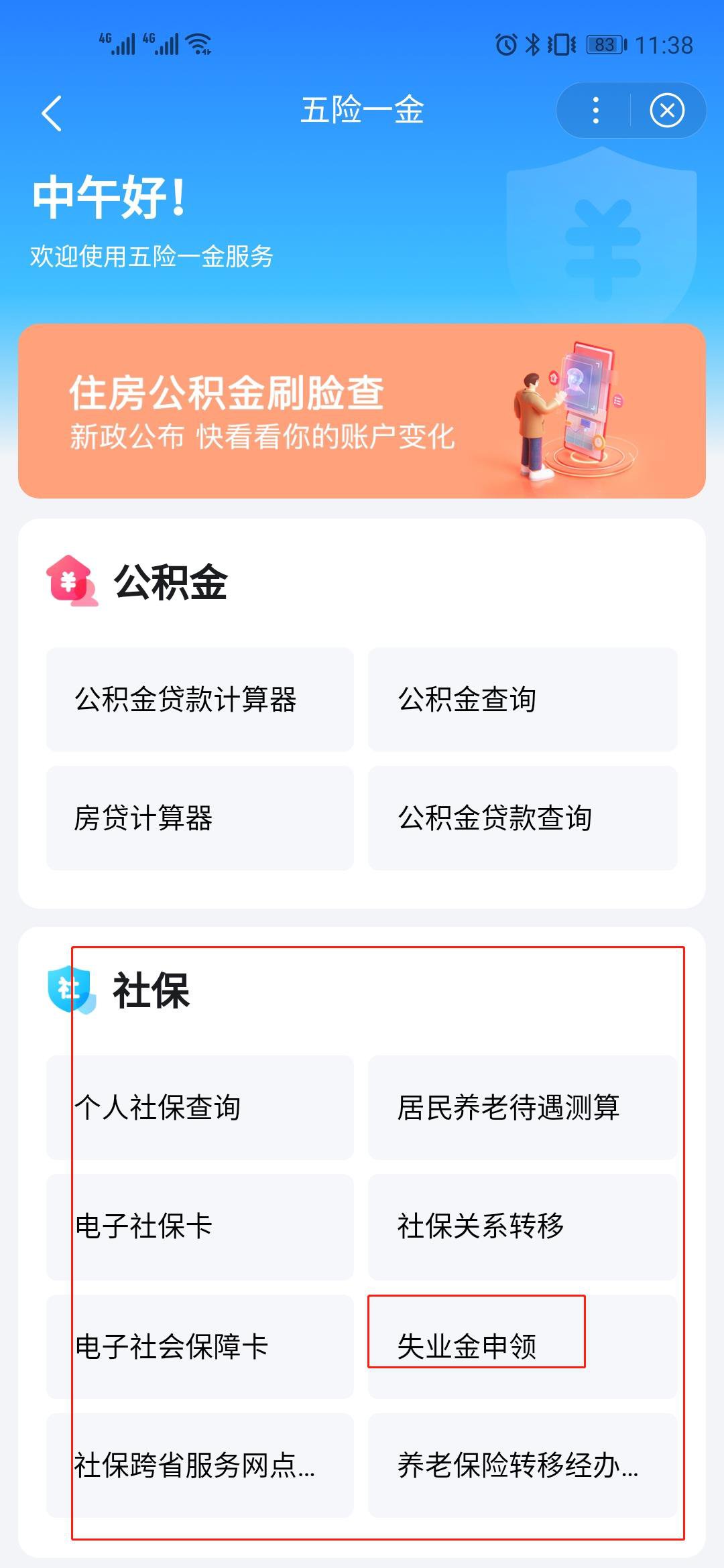724x1568 pixels.
Task: Open 养老保险转移经办 service
Action: (x=522, y=1465)
